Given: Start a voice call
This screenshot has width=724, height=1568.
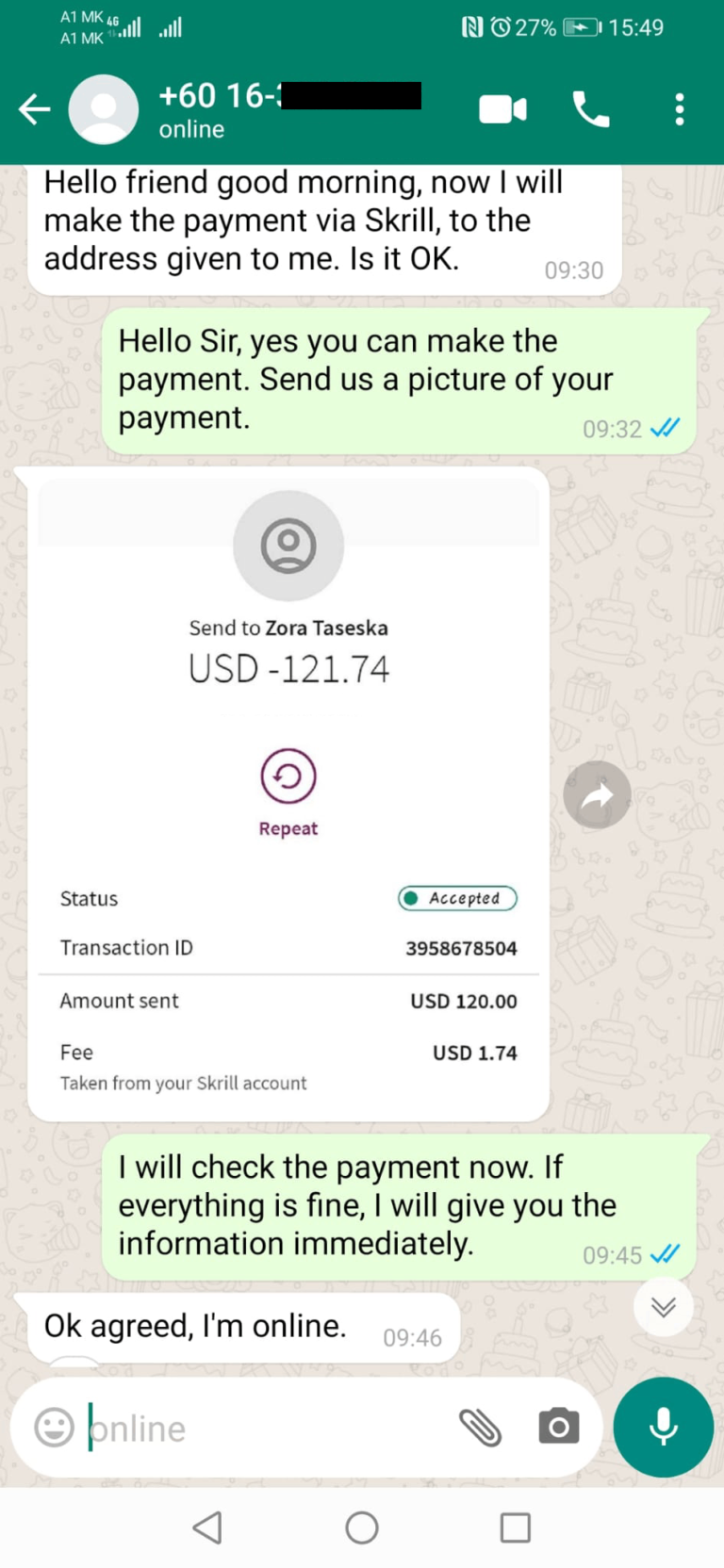Looking at the screenshot, I should [591, 110].
